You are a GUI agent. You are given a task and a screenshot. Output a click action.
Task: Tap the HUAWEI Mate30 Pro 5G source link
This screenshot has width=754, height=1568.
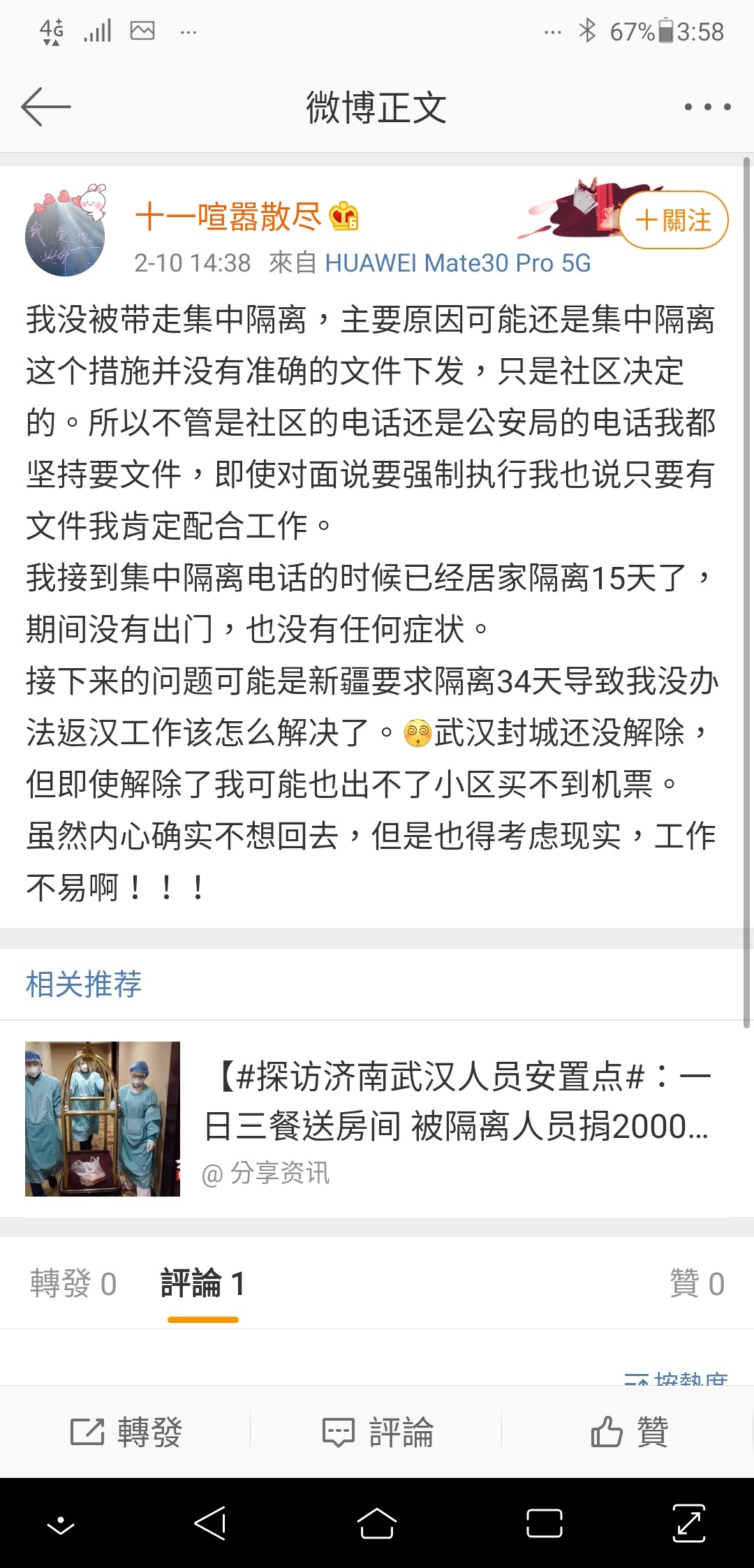[x=458, y=263]
